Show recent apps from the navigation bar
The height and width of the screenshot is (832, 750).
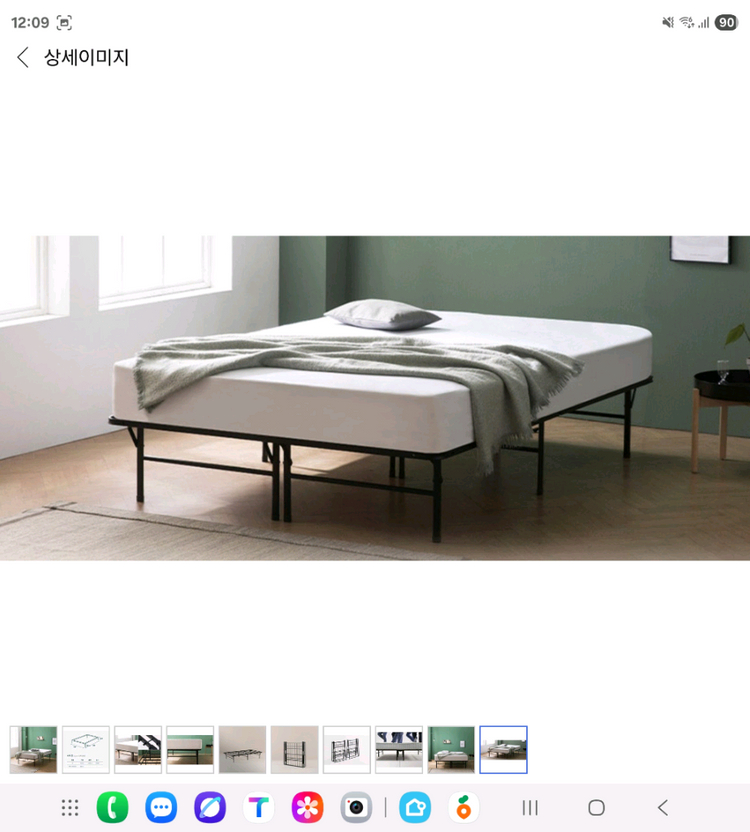tap(530, 807)
